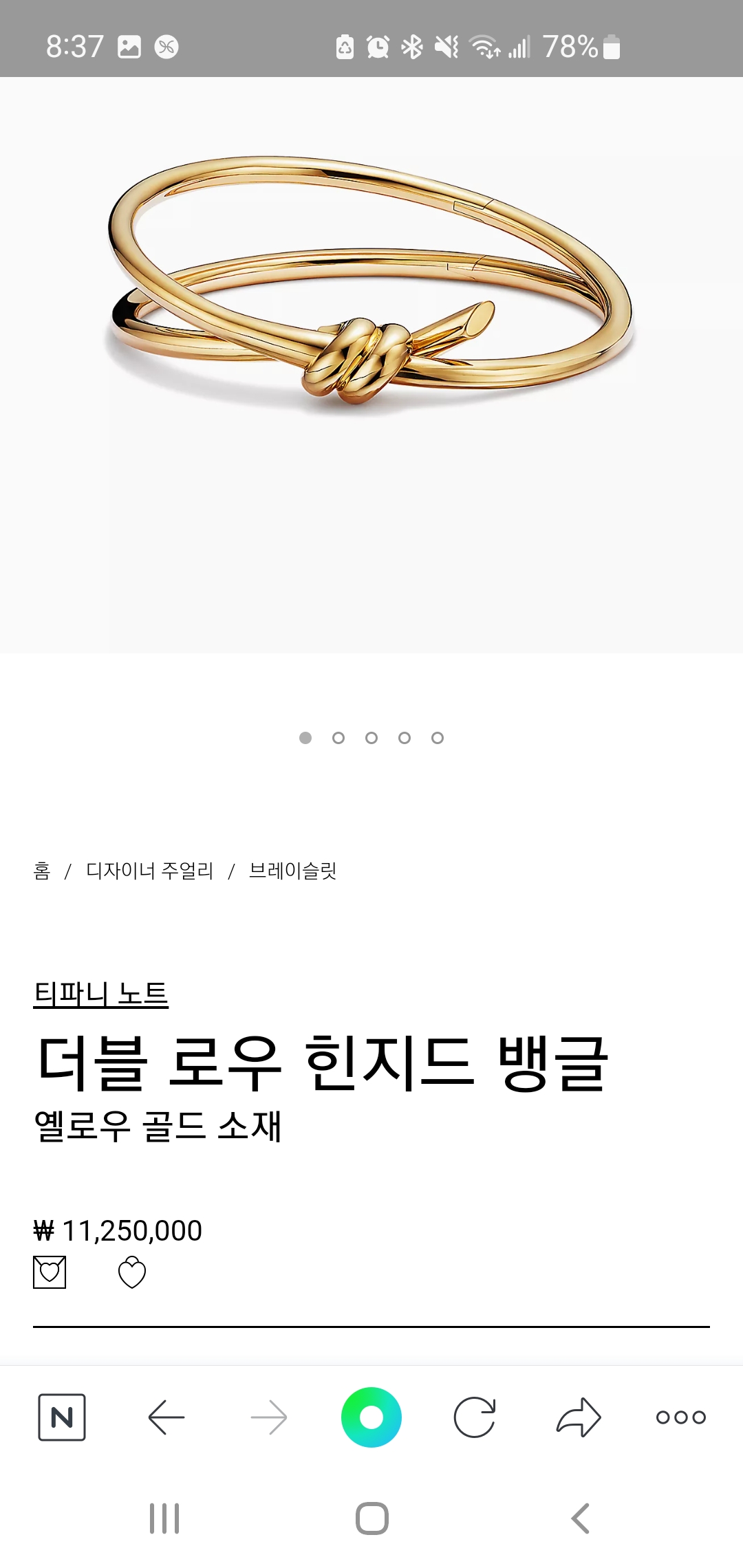Tap the green Naver search circle button

pyautogui.click(x=371, y=1417)
